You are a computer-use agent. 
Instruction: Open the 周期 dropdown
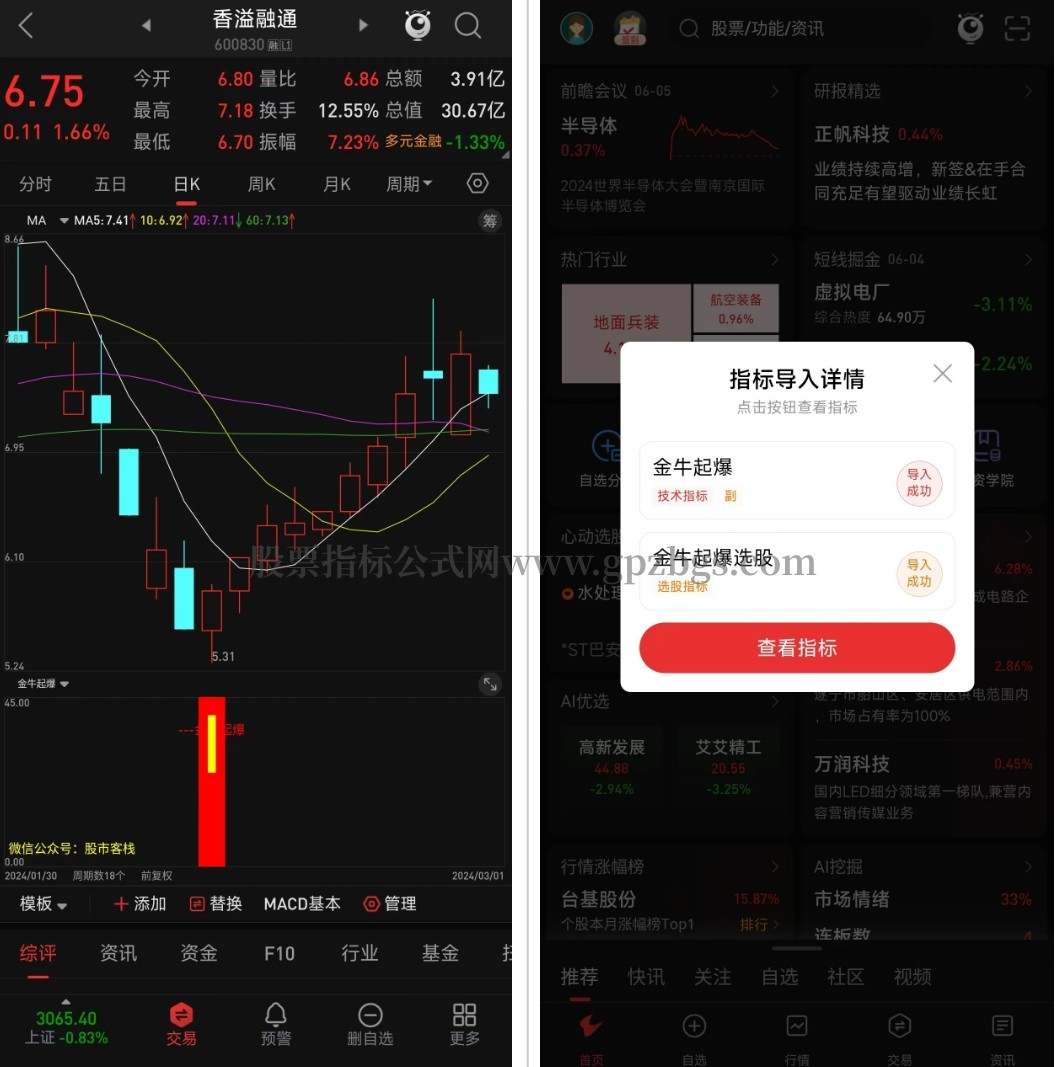[409, 184]
